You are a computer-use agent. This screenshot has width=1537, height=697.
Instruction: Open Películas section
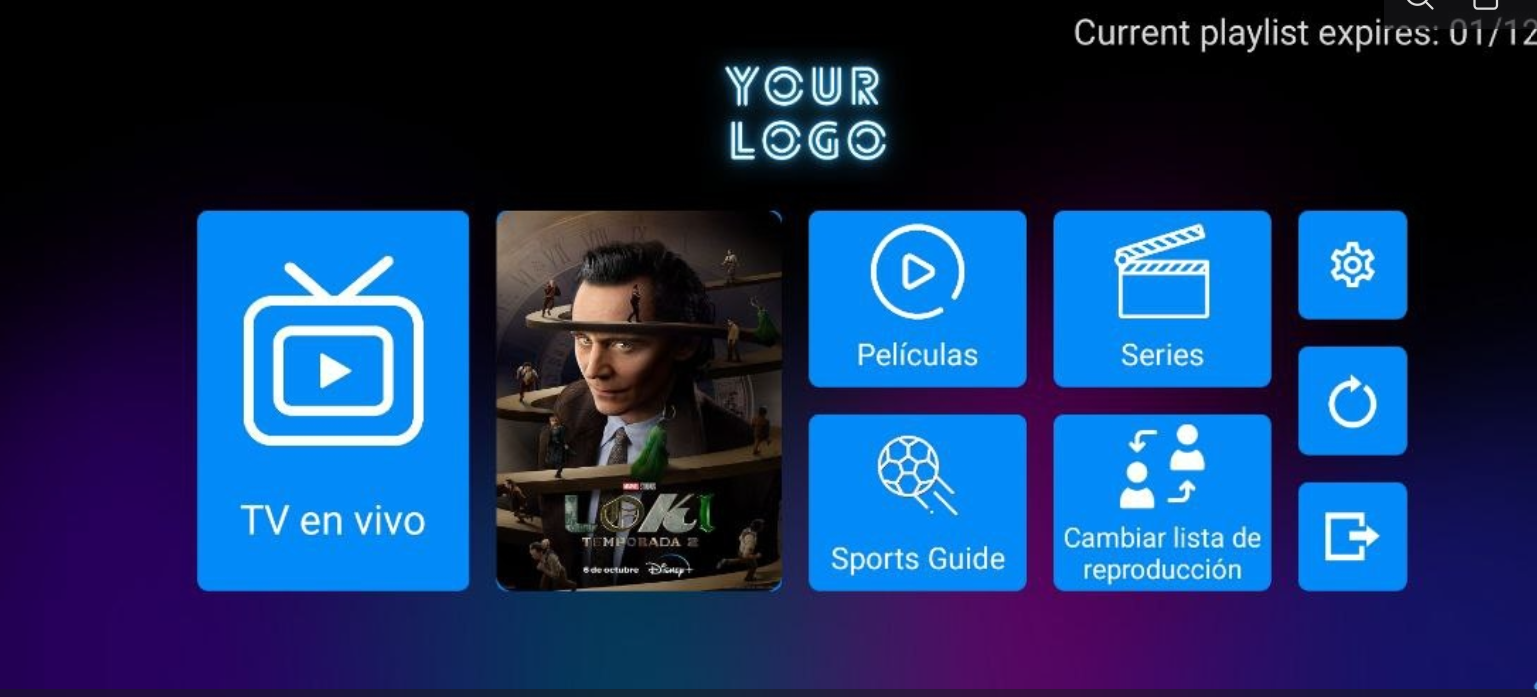(917, 298)
